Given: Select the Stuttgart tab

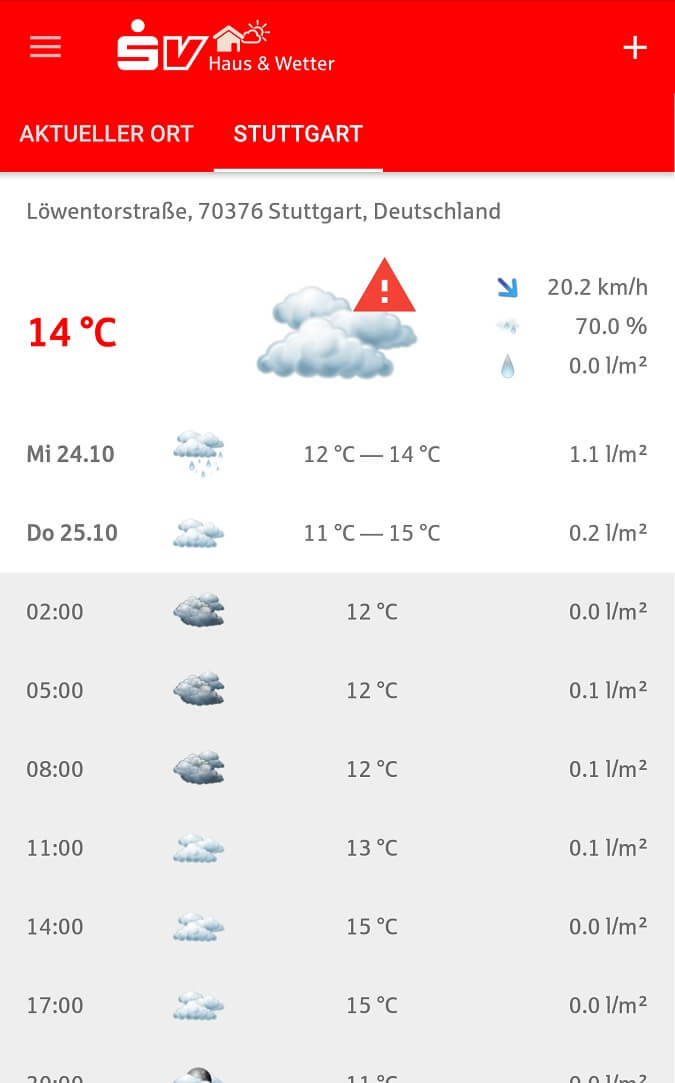Looking at the screenshot, I should coord(298,133).
